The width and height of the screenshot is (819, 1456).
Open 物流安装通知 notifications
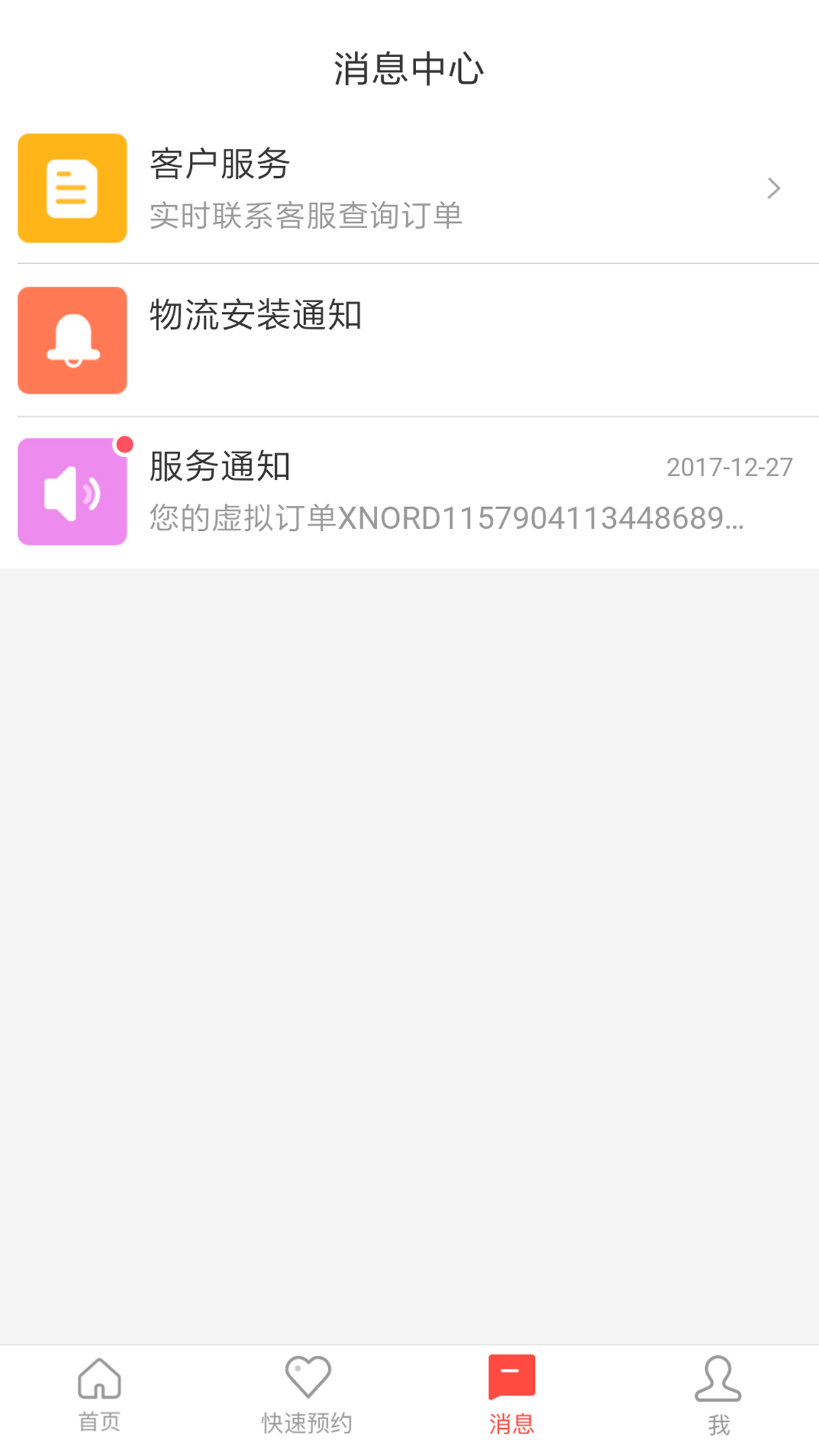(409, 340)
